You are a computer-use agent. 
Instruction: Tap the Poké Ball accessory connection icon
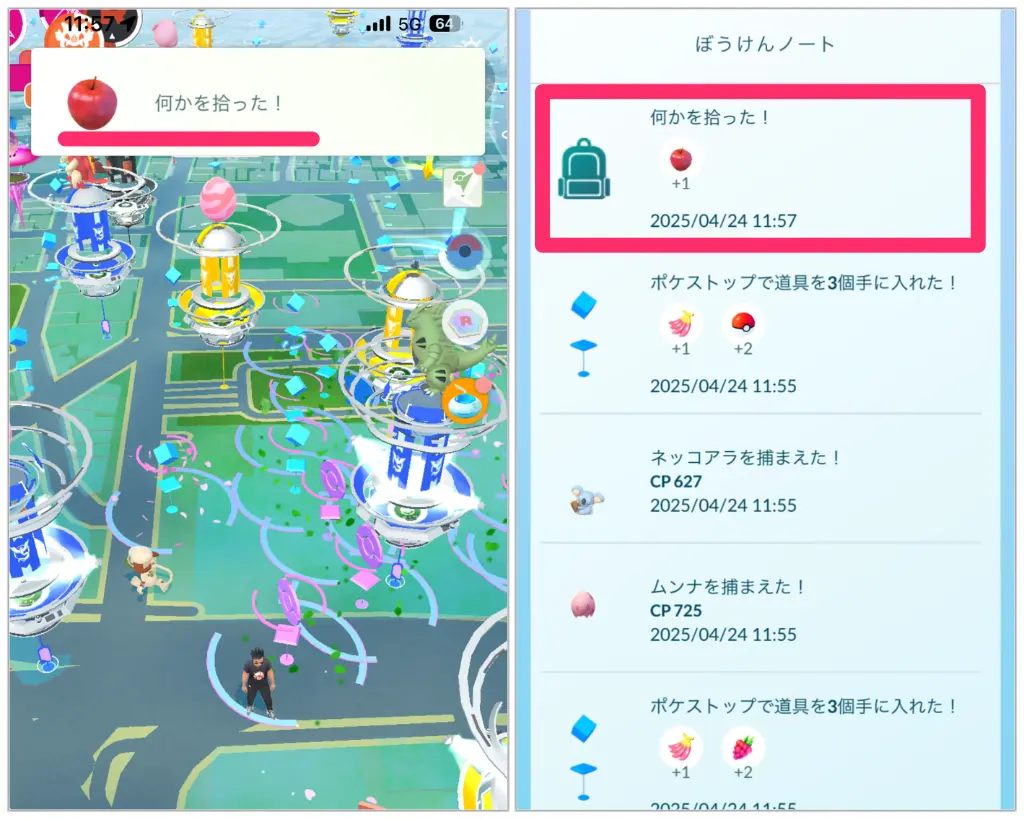click(462, 255)
